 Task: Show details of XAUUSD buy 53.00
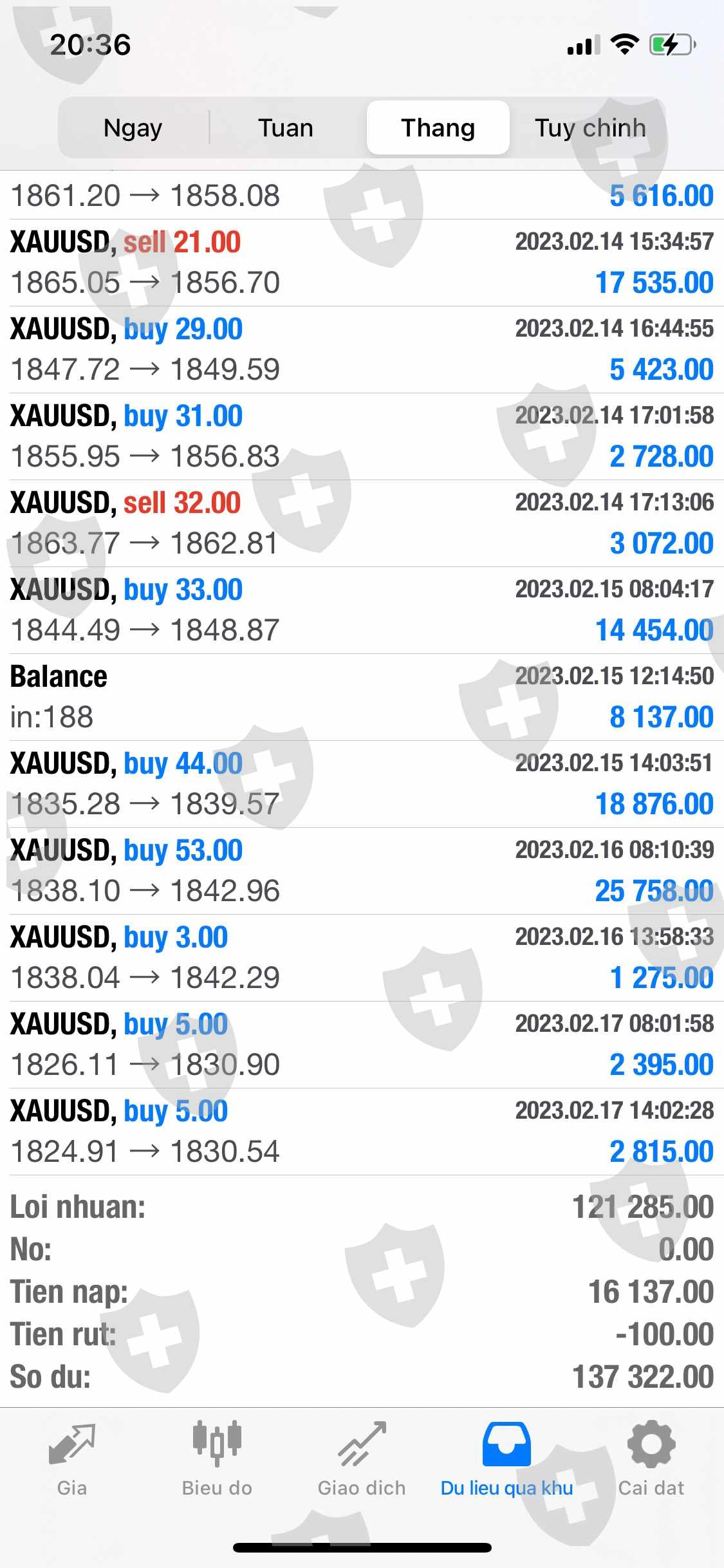362,871
